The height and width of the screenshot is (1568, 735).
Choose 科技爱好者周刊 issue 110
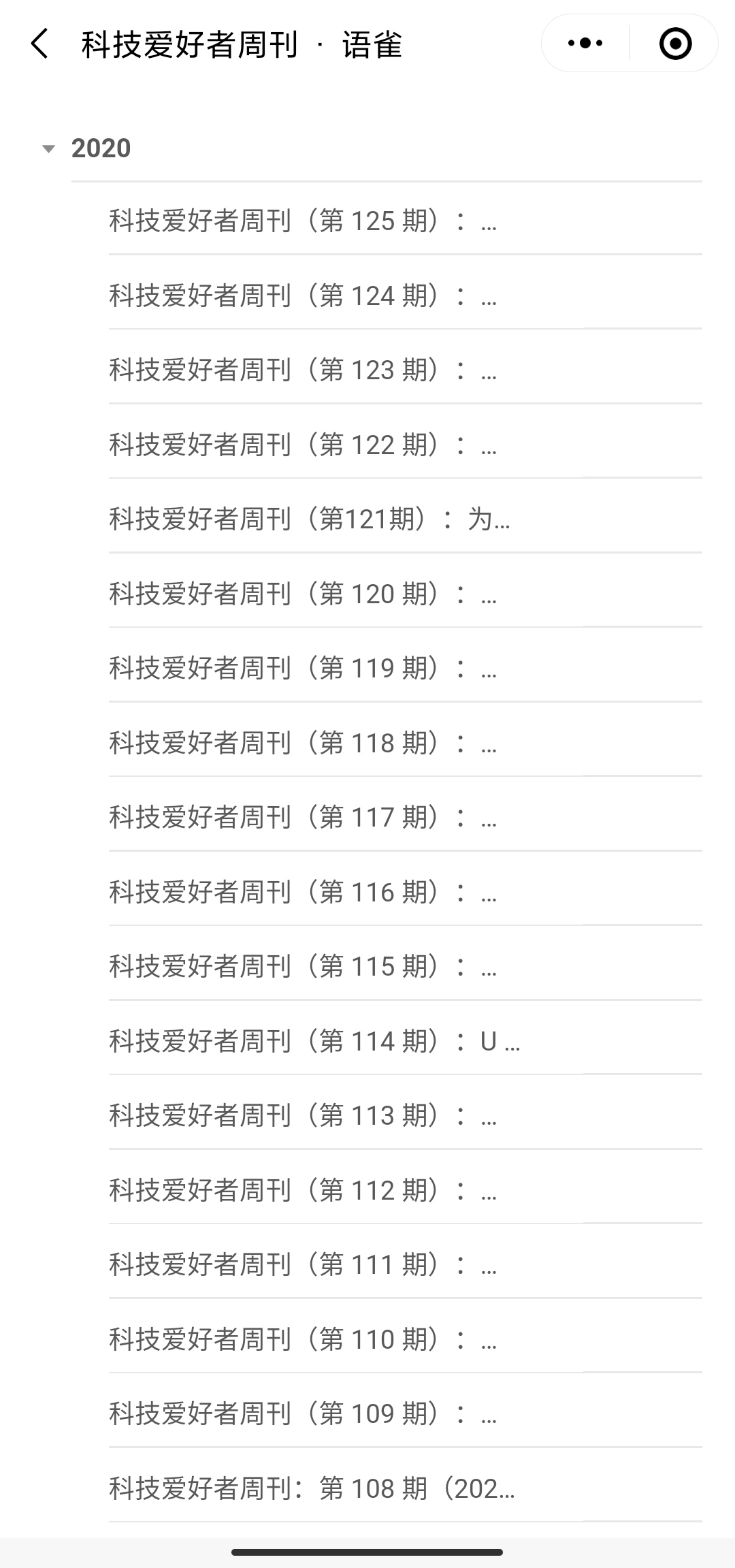(x=303, y=1340)
